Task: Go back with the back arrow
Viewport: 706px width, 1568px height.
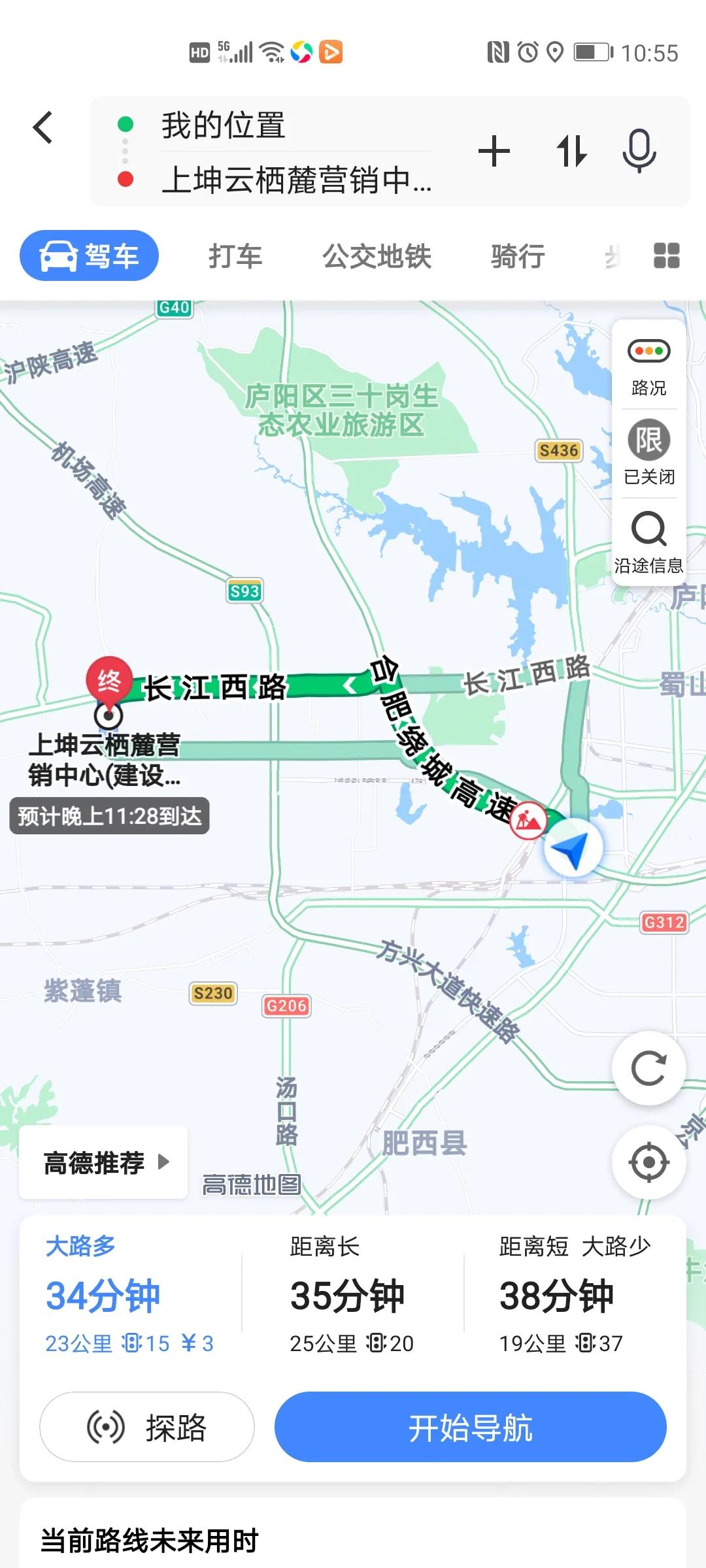Action: 43,127
